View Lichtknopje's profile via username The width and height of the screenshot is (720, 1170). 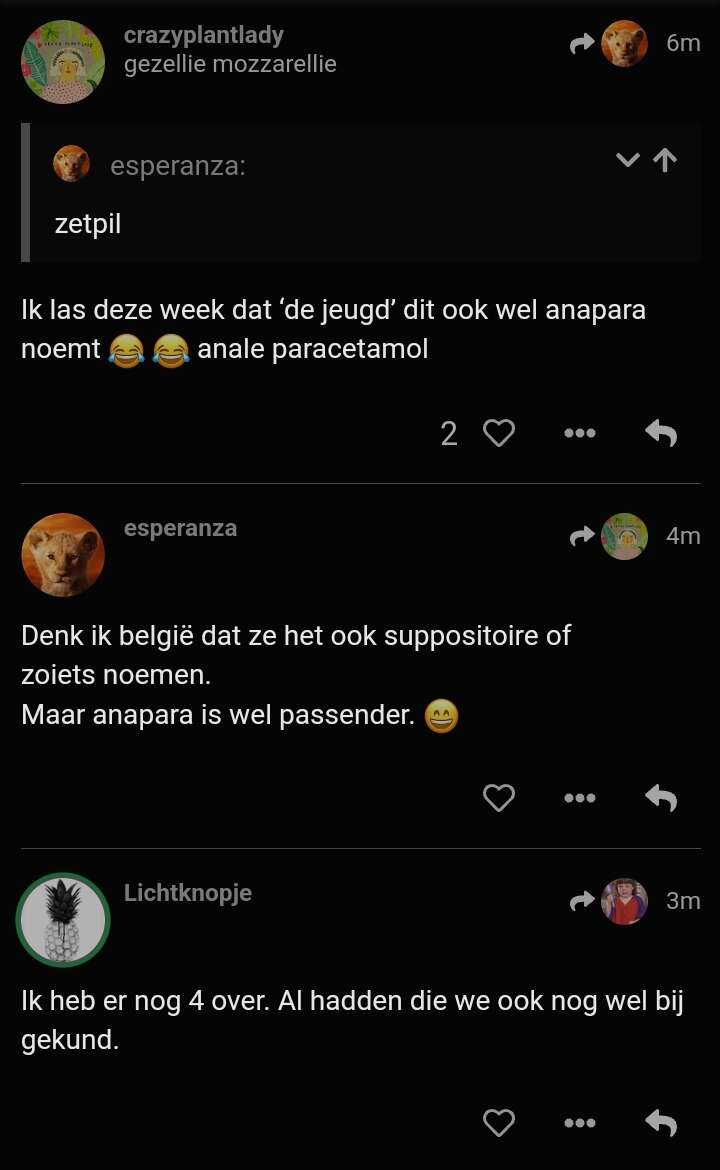[188, 892]
